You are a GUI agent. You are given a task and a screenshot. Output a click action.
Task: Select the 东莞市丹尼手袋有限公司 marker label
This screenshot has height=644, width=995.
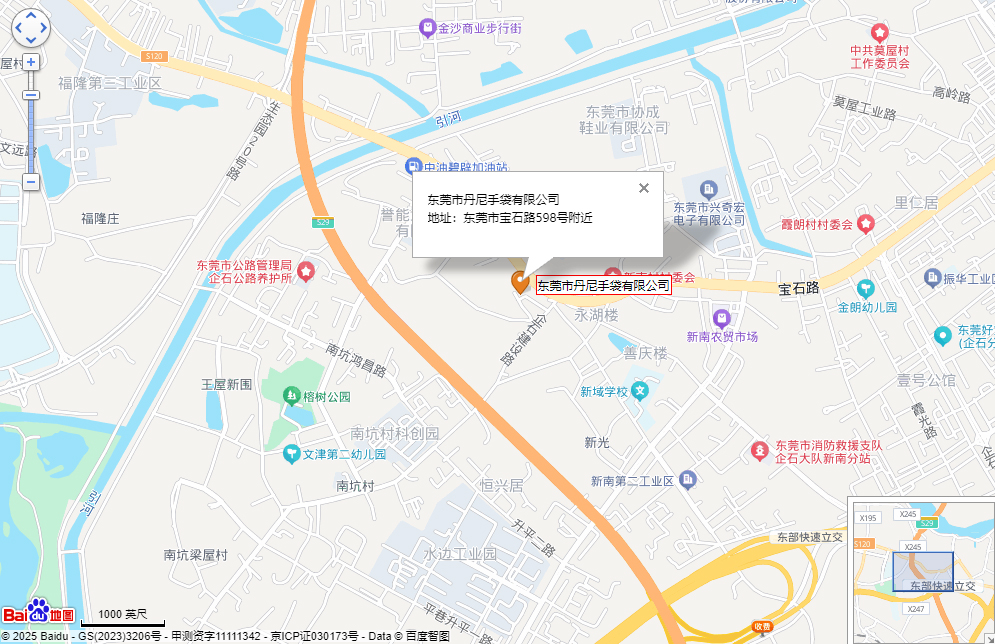click(x=603, y=286)
